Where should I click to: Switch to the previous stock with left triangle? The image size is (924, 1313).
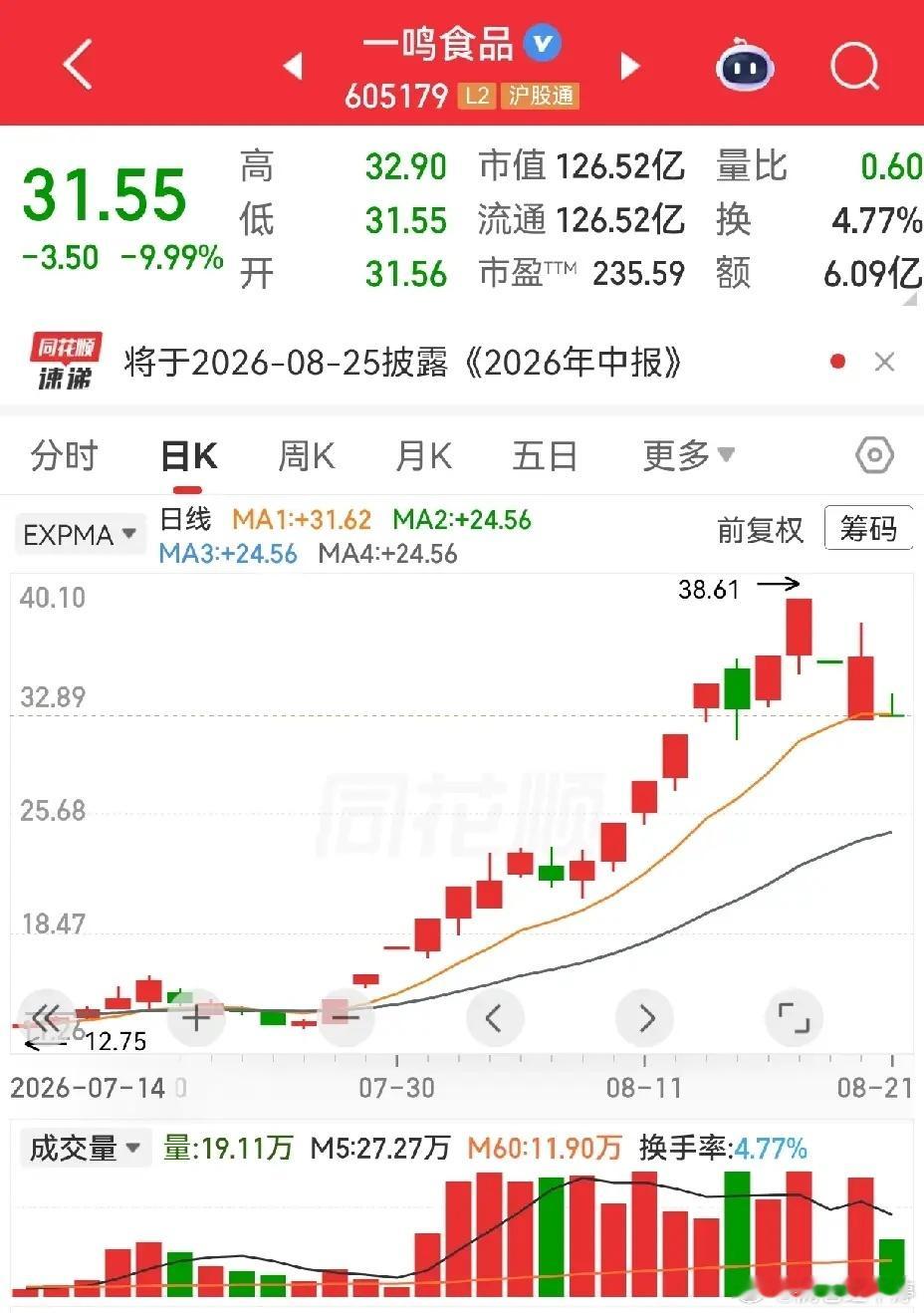click(x=293, y=67)
